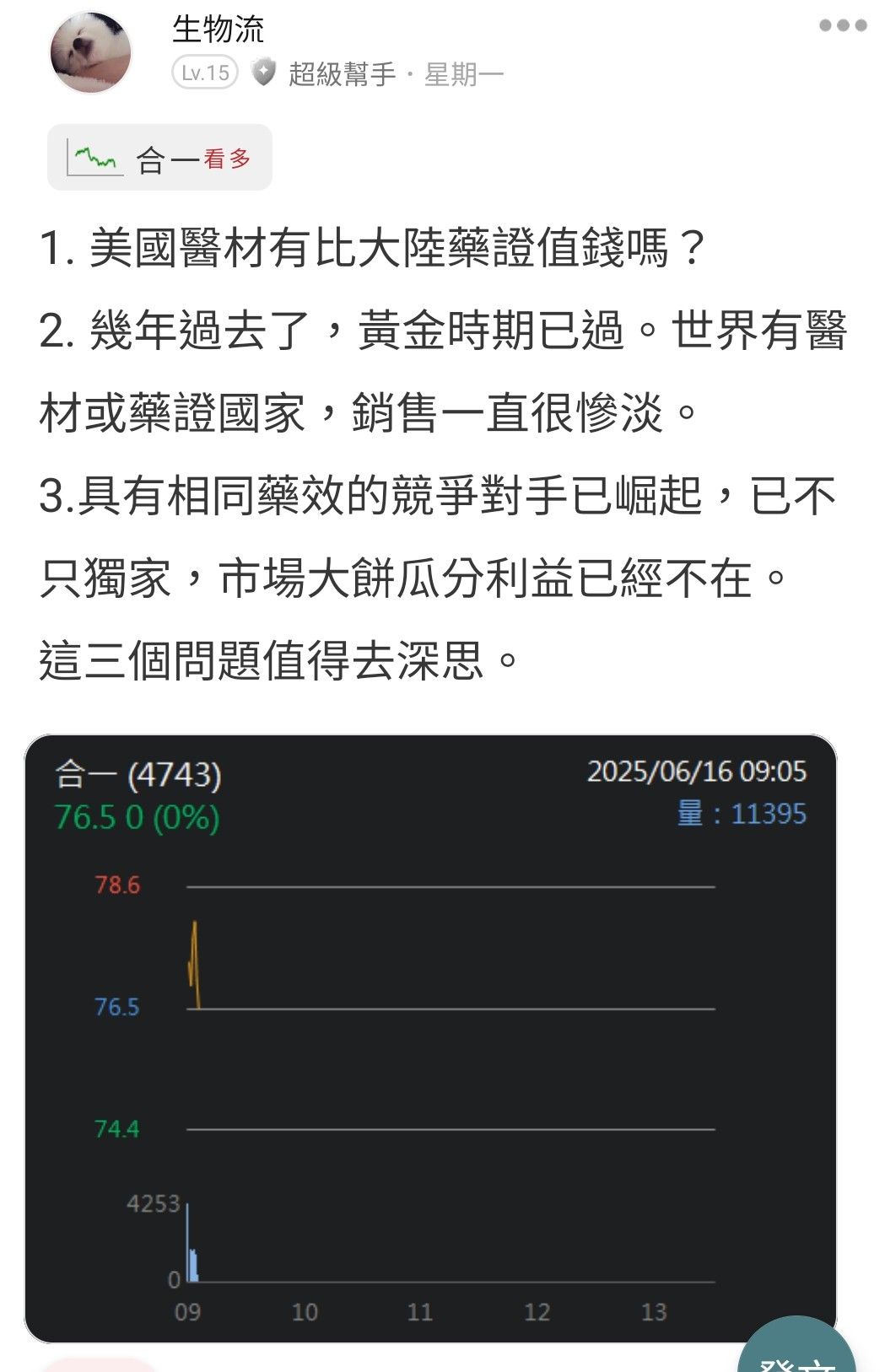
Task: Open the 合一 看多 stock chip
Action: (160, 158)
